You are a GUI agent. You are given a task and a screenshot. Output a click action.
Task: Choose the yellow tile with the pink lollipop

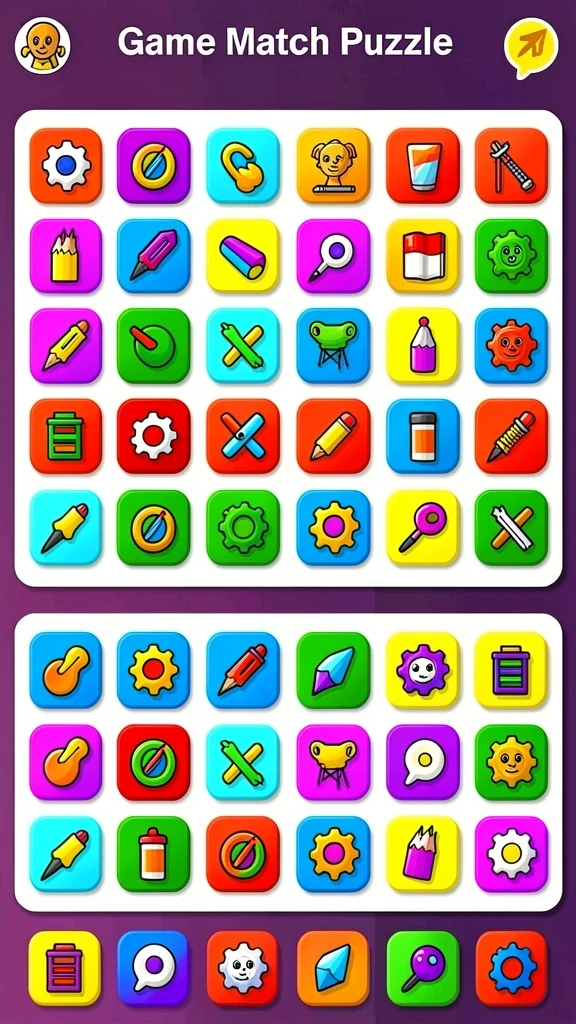click(x=423, y=528)
